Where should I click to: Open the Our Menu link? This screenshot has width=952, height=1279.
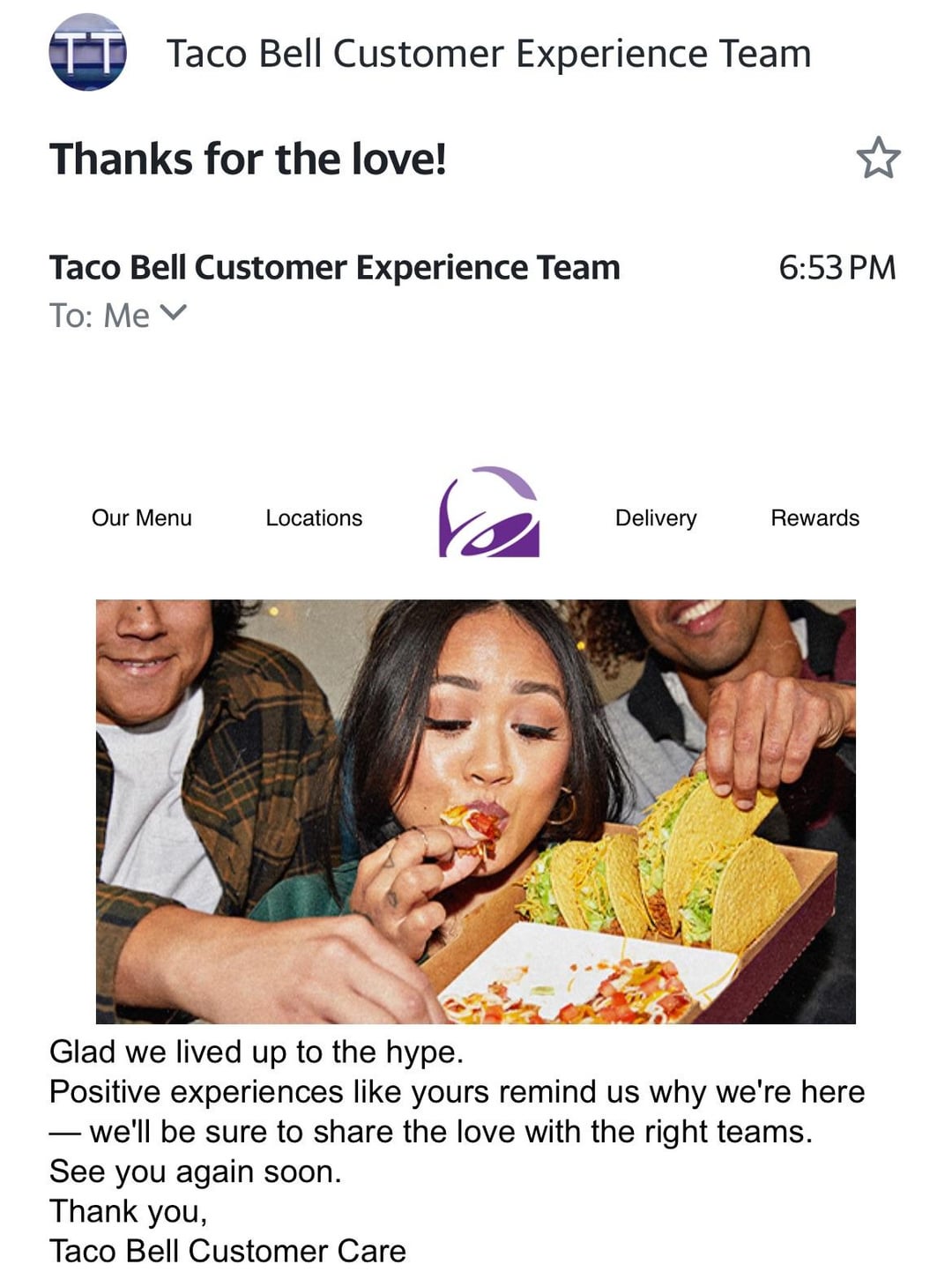(x=142, y=517)
